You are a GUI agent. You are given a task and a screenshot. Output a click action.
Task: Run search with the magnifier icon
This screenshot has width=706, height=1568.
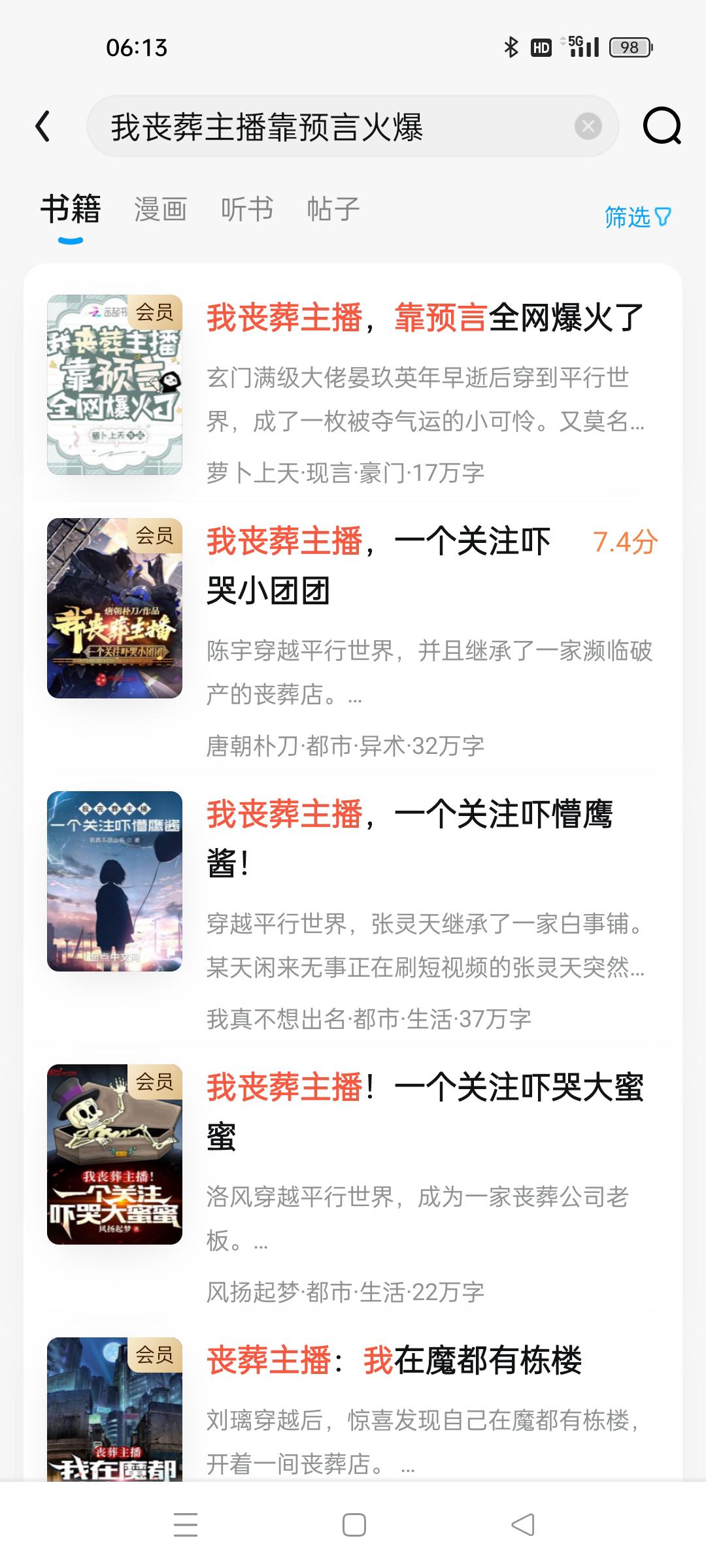point(662,126)
